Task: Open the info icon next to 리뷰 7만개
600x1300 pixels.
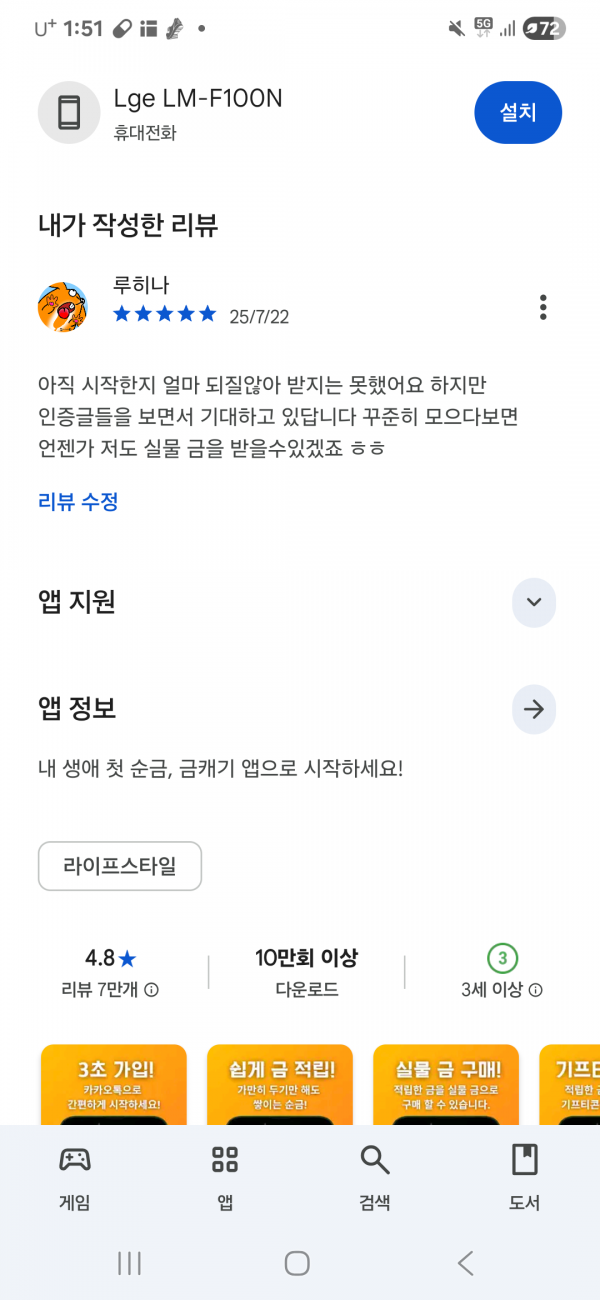Action: coord(152,990)
